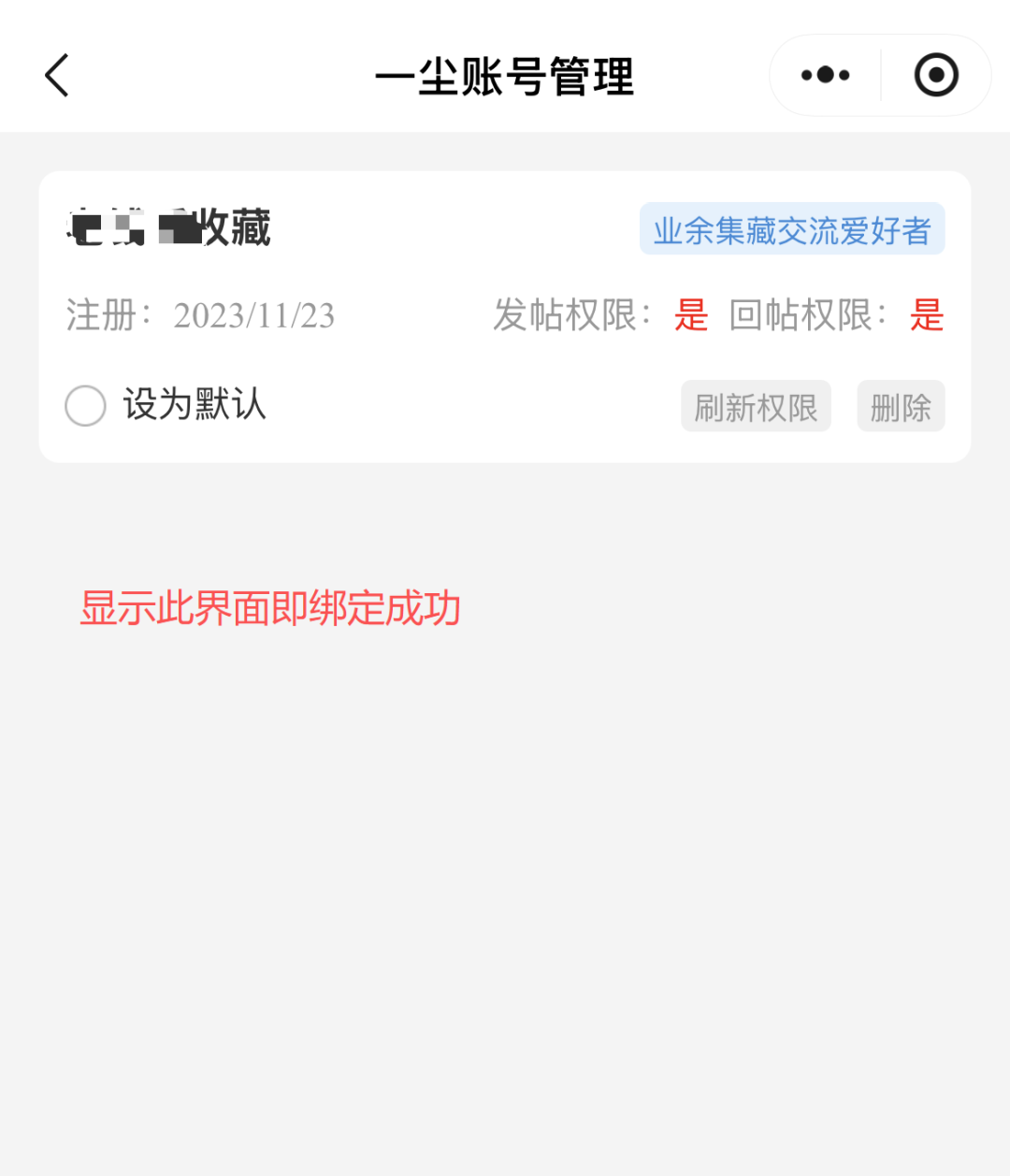This screenshot has height=1176, width=1010.
Task: Open the mini program more options menu
Action: click(825, 76)
